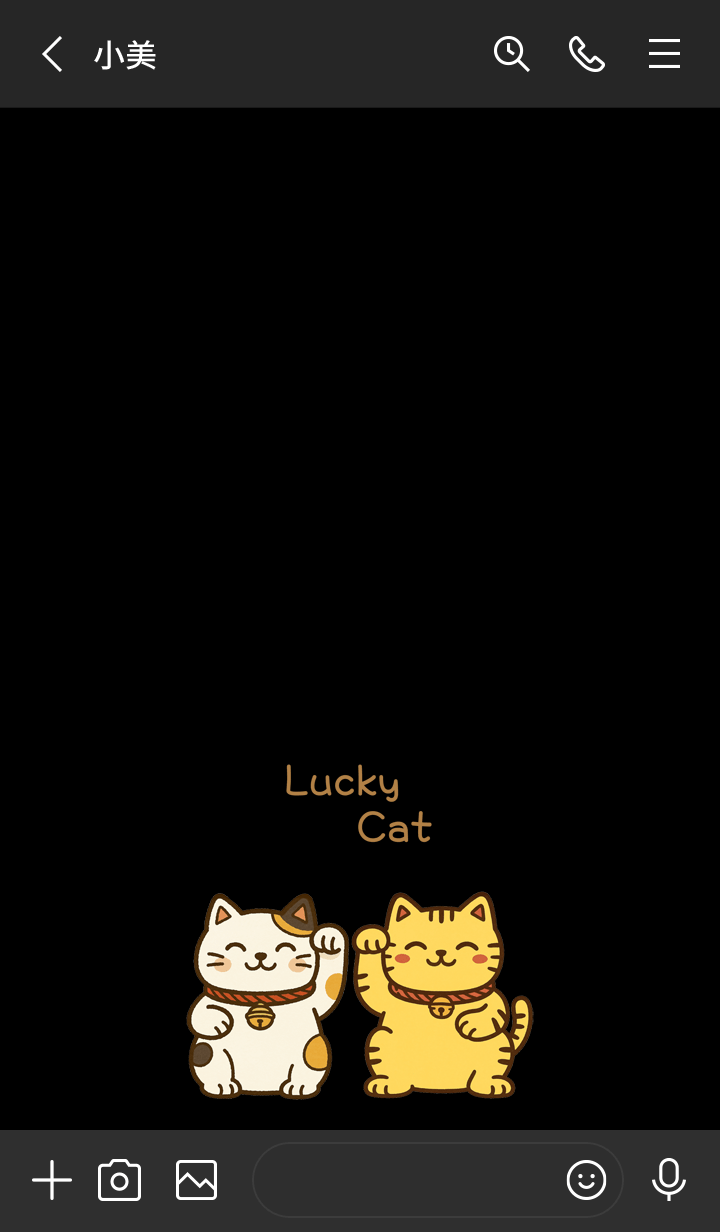Open the photo gallery picker

pyautogui.click(x=197, y=1181)
